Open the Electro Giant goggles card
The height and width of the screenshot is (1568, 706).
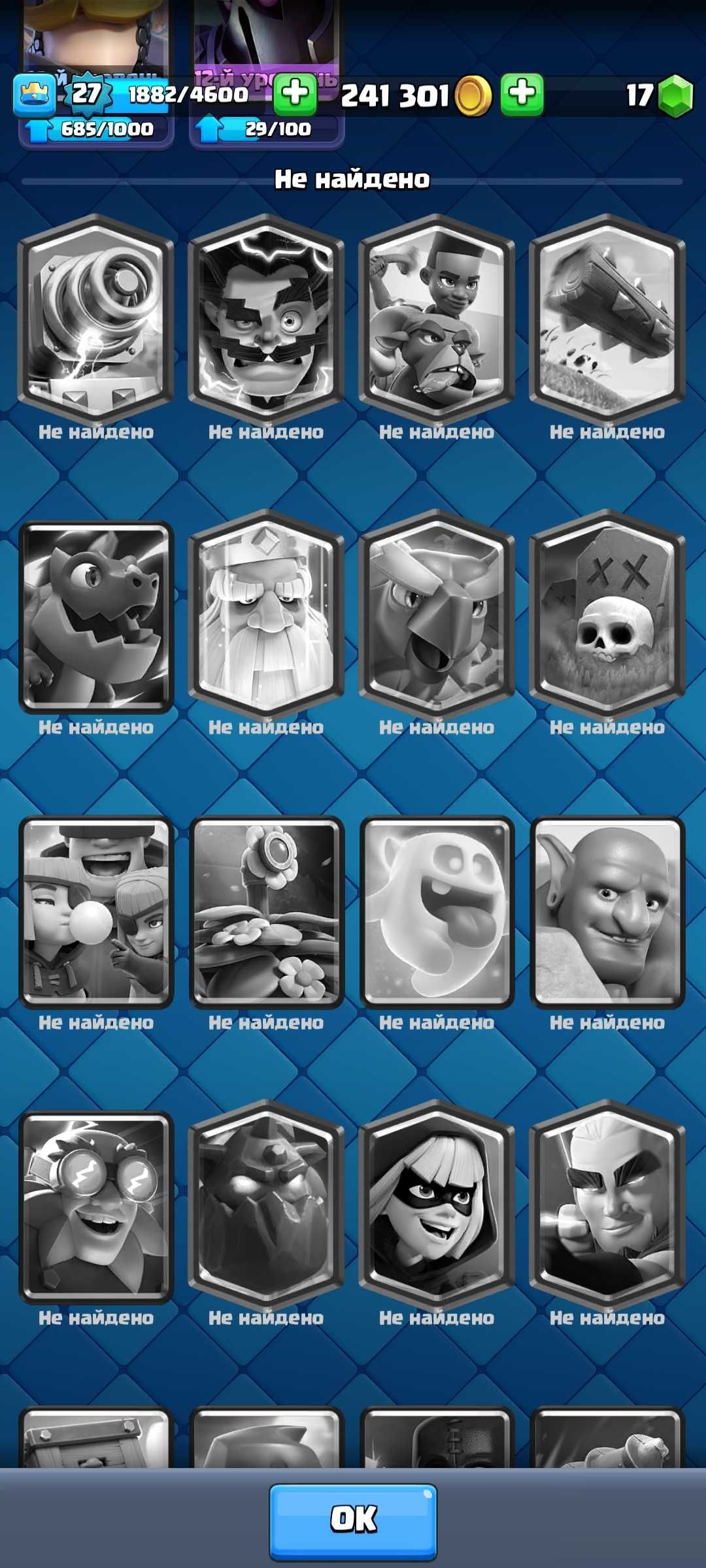point(96,1207)
